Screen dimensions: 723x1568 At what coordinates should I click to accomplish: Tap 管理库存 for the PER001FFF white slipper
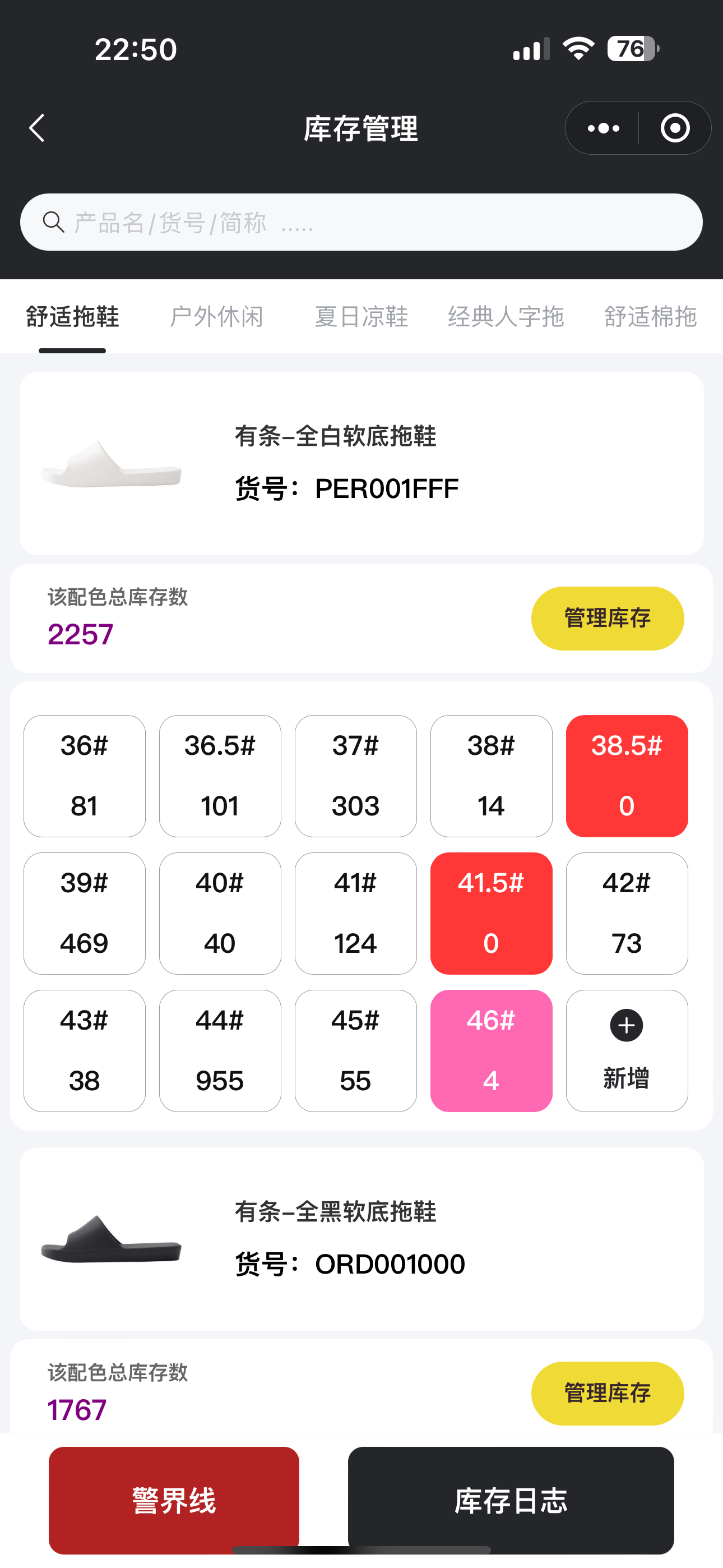(608, 619)
